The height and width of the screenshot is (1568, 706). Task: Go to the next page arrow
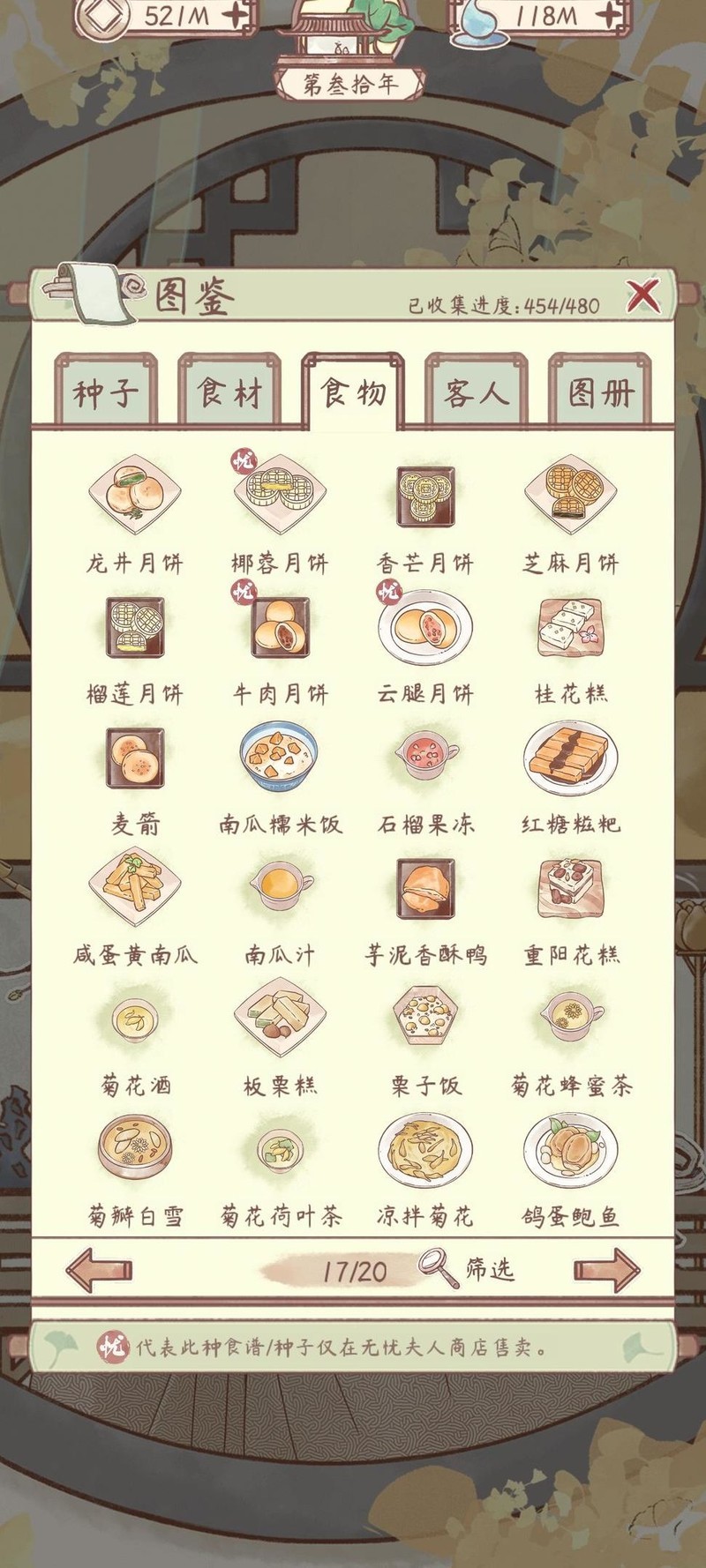607,1270
